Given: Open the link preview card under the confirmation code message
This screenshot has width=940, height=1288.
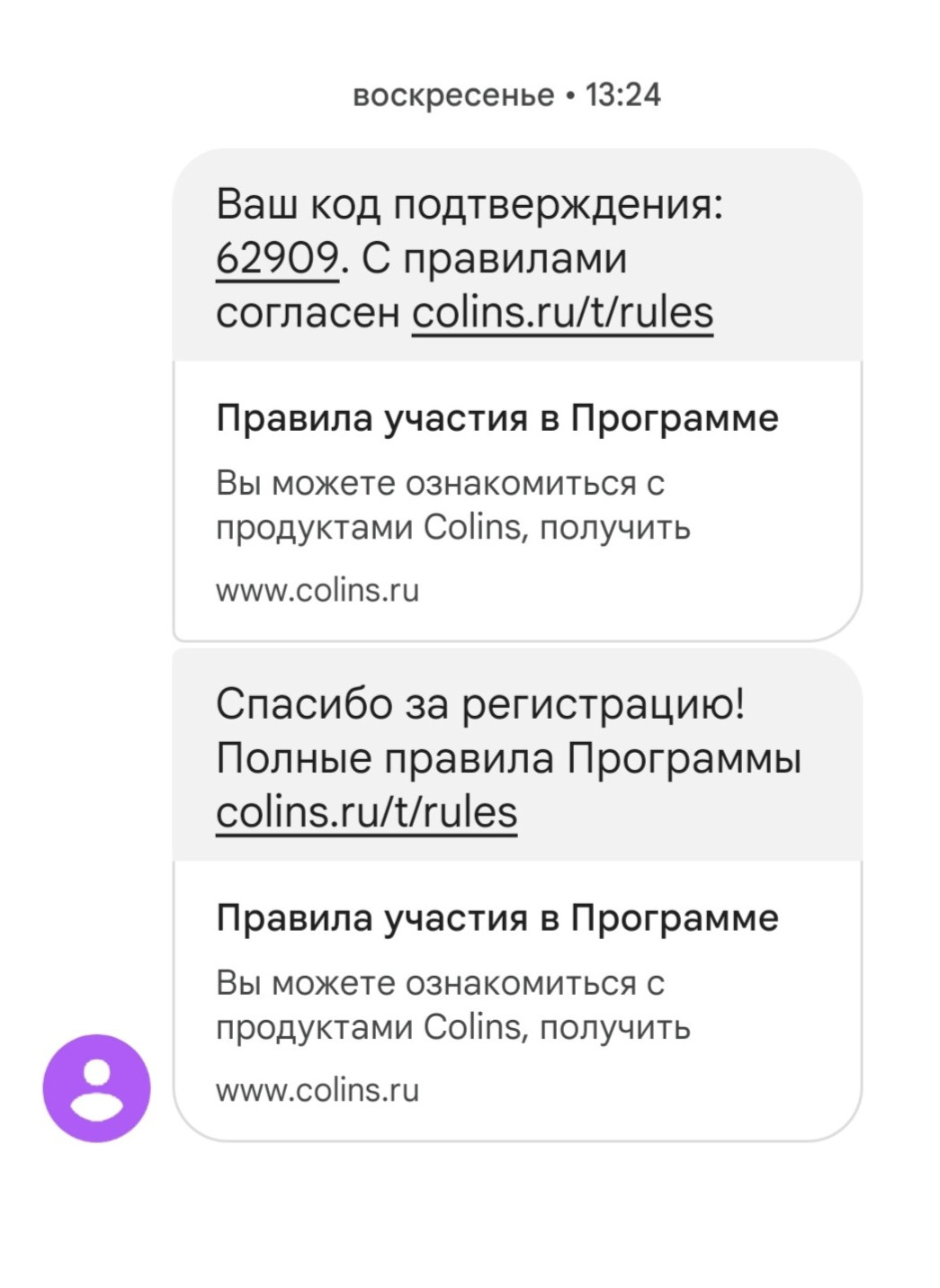Looking at the screenshot, I should [516, 501].
